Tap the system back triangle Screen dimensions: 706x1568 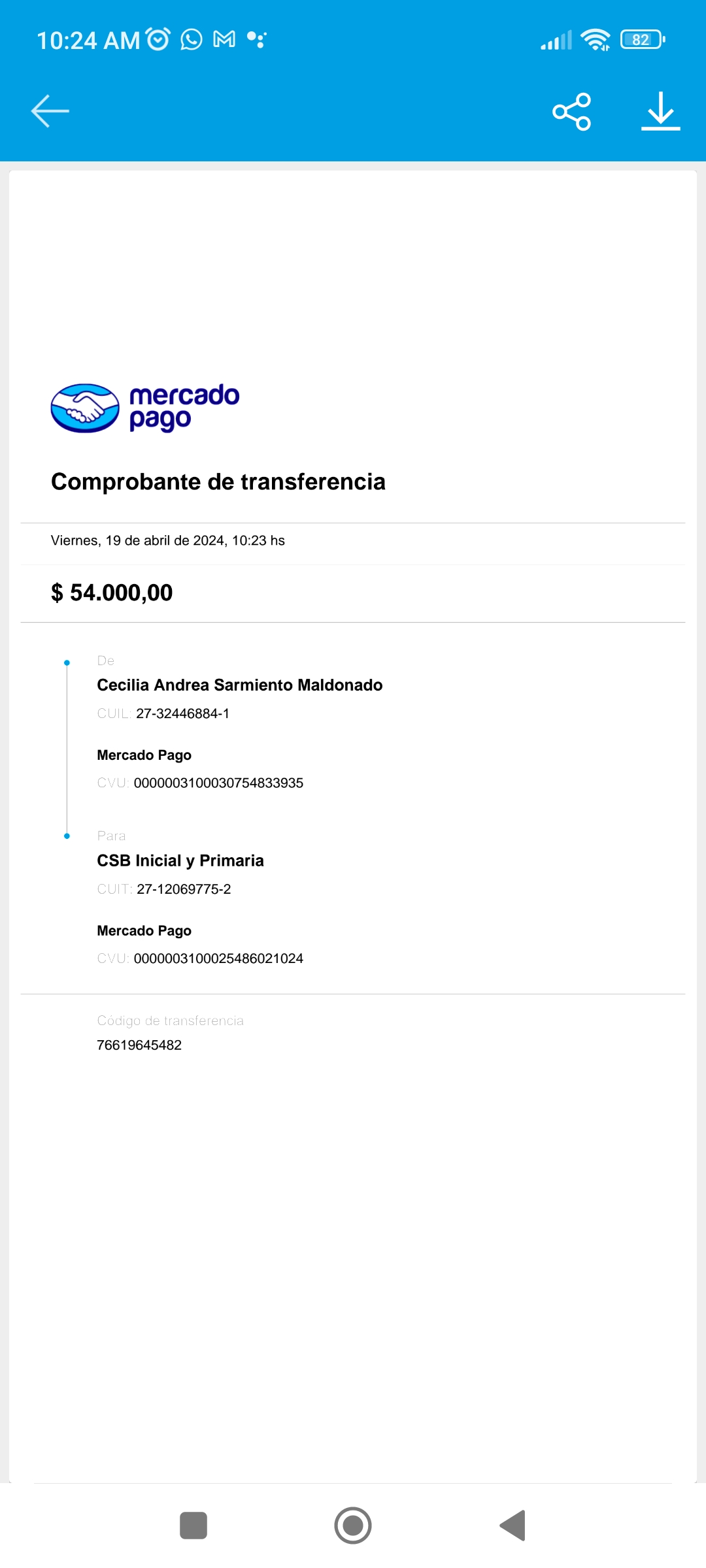[x=513, y=1526]
